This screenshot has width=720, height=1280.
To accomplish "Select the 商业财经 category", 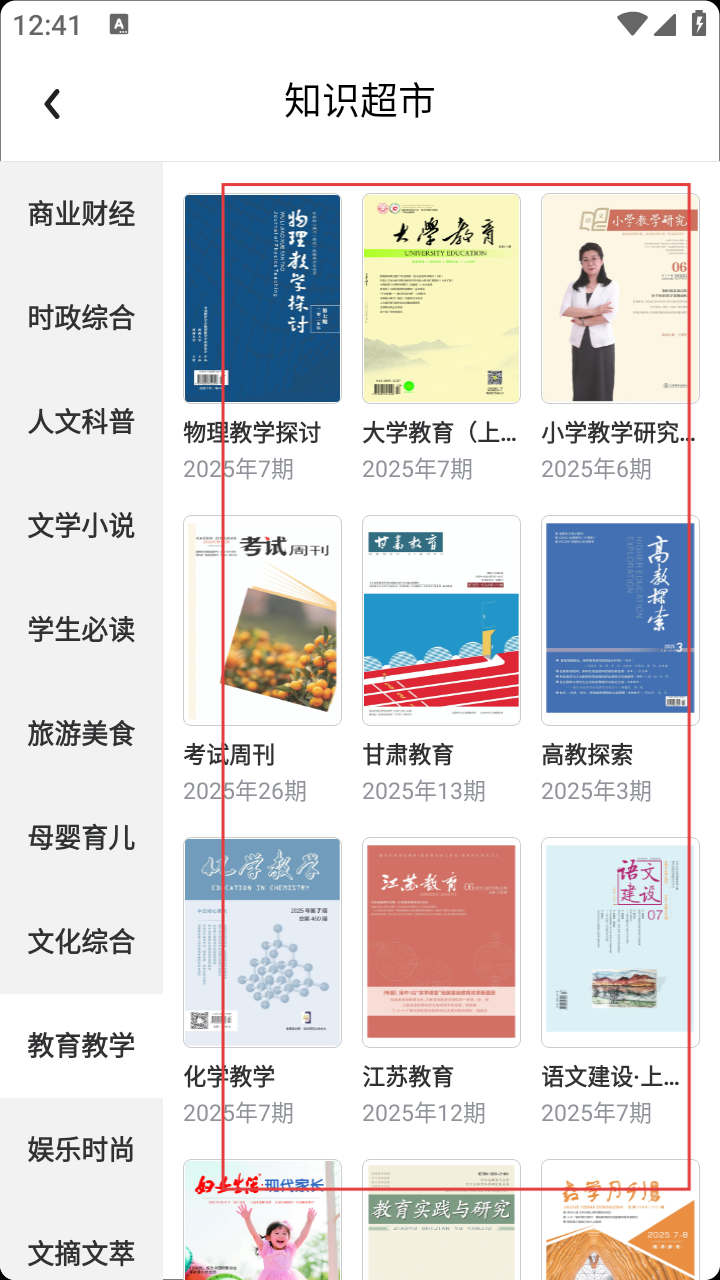I will coord(81,214).
